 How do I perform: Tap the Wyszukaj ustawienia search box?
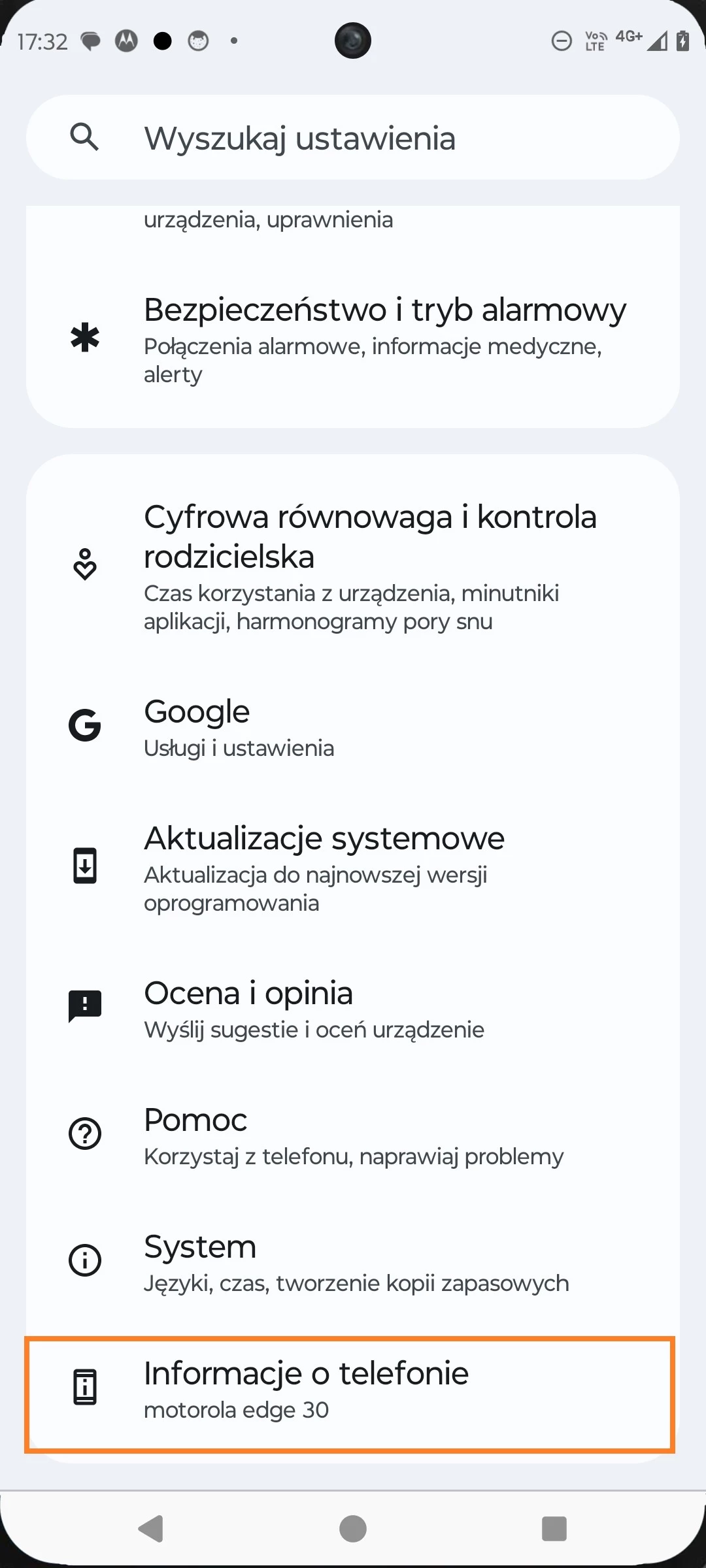tap(353, 138)
